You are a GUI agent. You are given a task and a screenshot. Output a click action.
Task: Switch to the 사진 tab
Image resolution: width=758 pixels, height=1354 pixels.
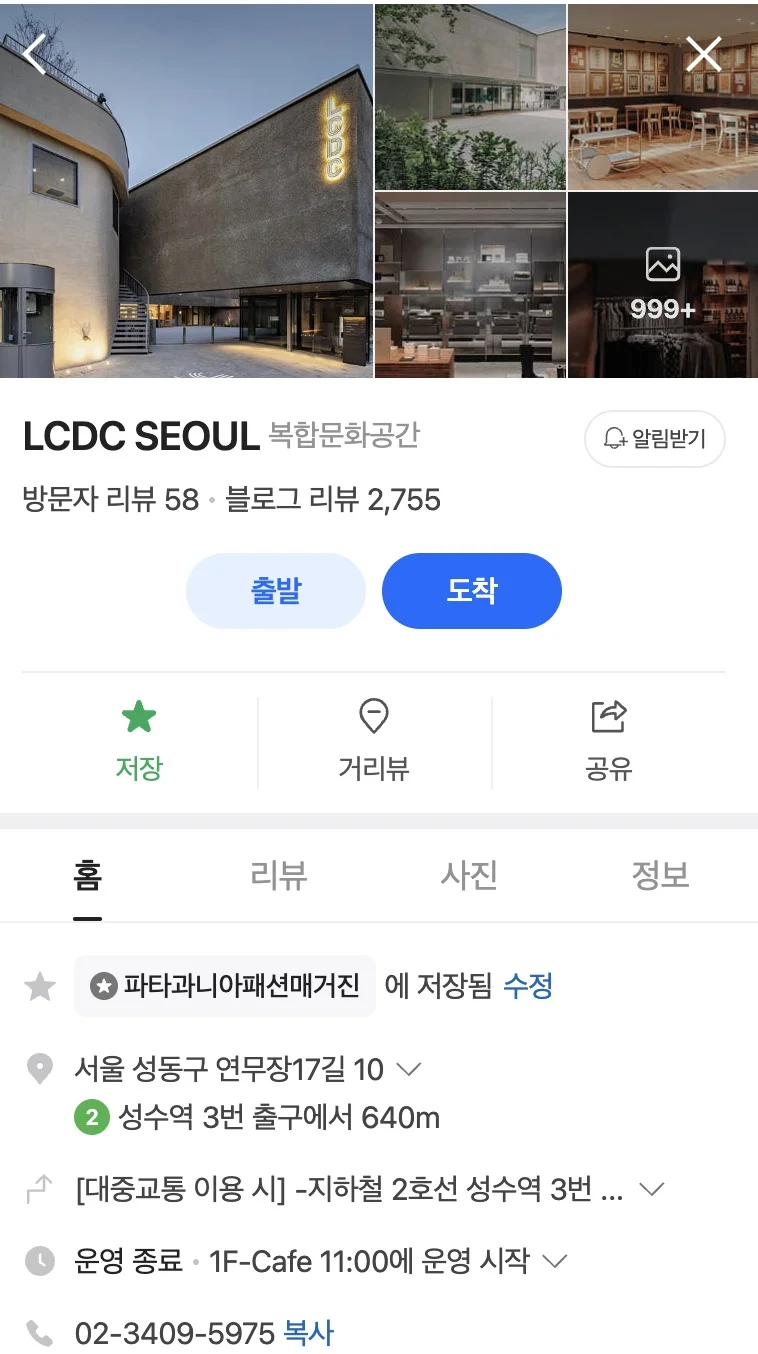[469, 876]
